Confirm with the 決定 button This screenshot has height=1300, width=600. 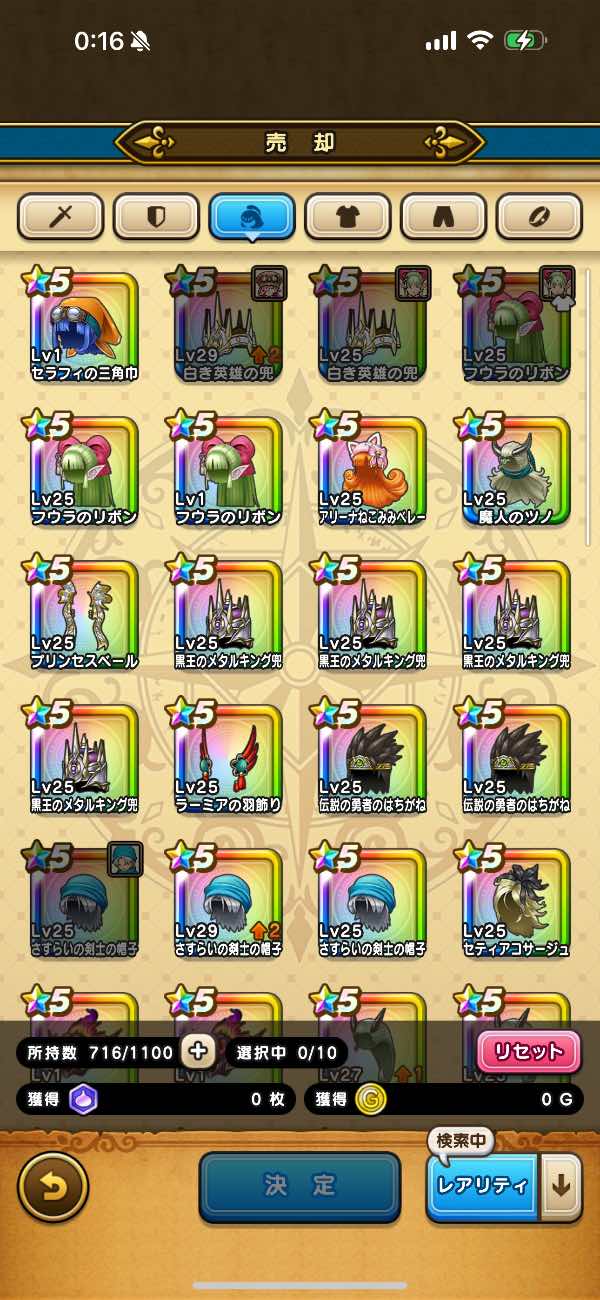point(299,1186)
